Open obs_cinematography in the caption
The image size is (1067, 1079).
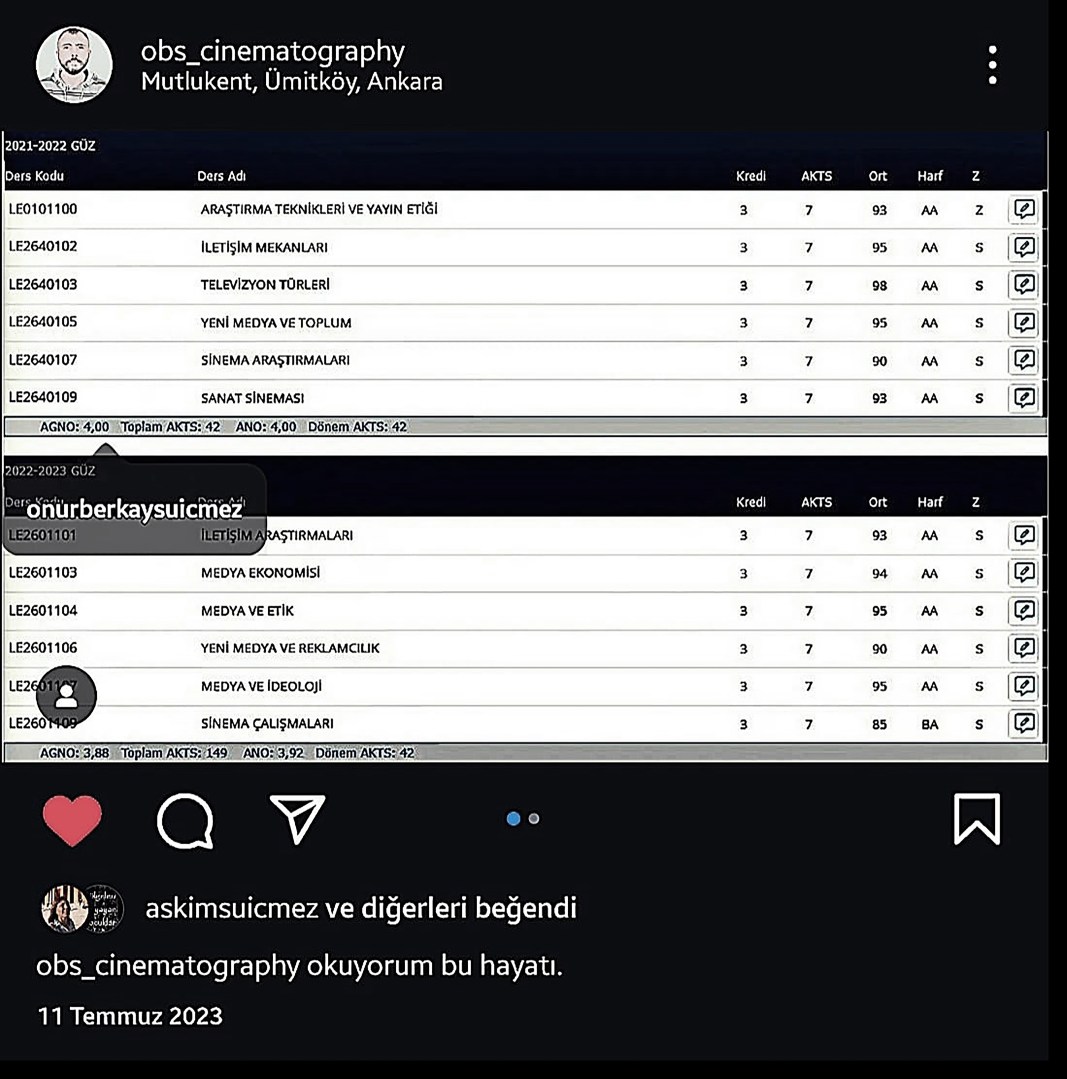coord(167,966)
